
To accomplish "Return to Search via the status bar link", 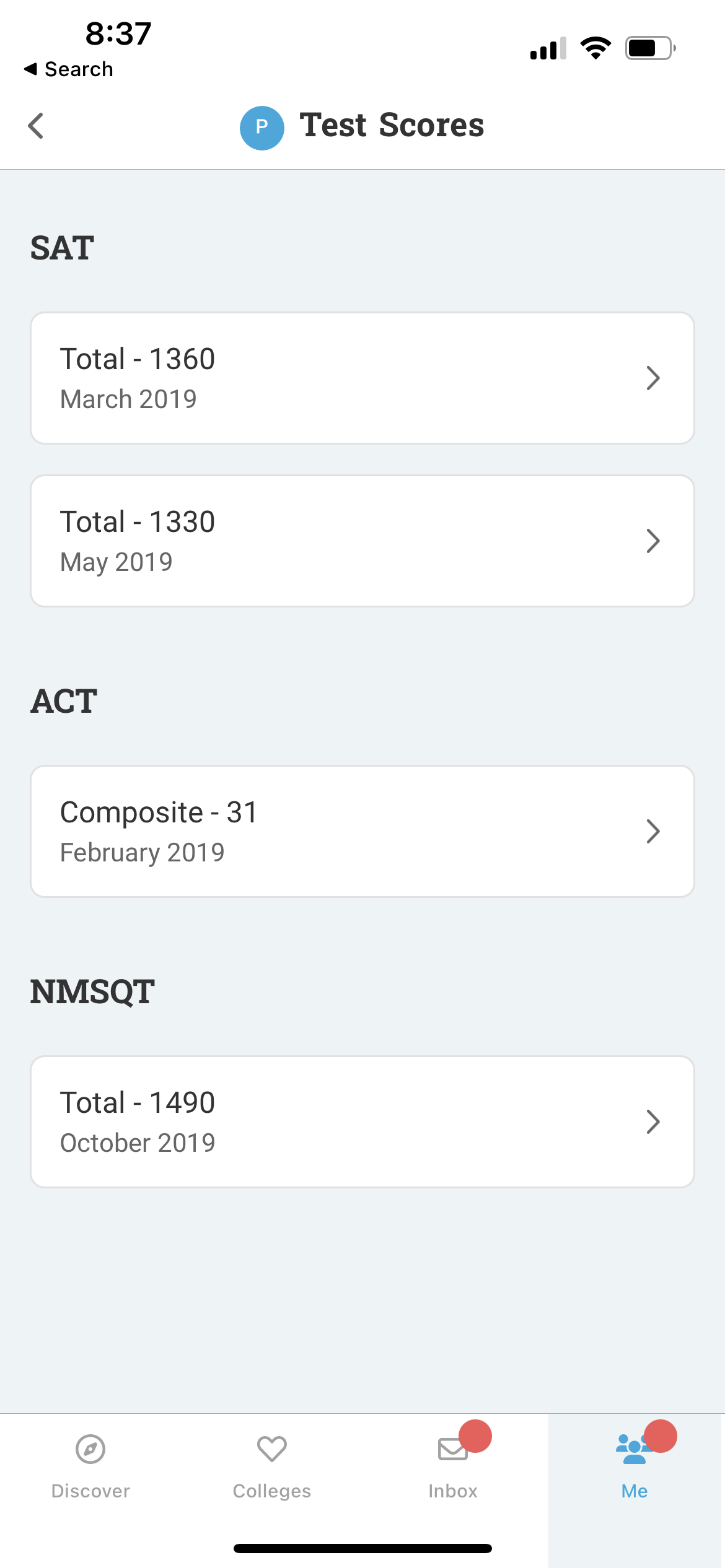I will click(x=68, y=69).
